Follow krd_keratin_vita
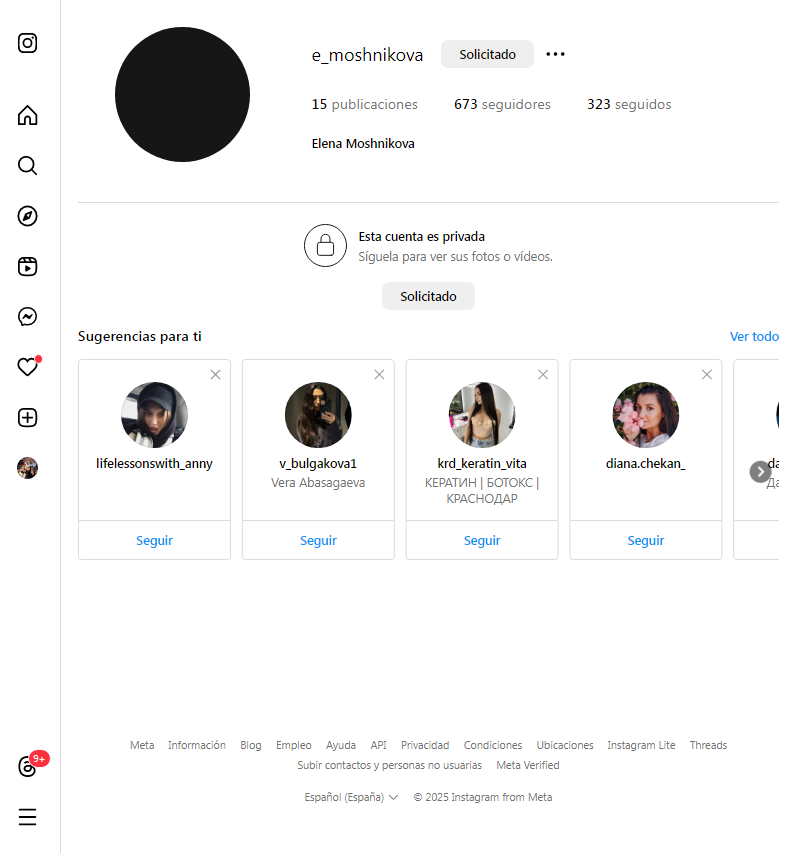The image size is (793, 853). [482, 540]
